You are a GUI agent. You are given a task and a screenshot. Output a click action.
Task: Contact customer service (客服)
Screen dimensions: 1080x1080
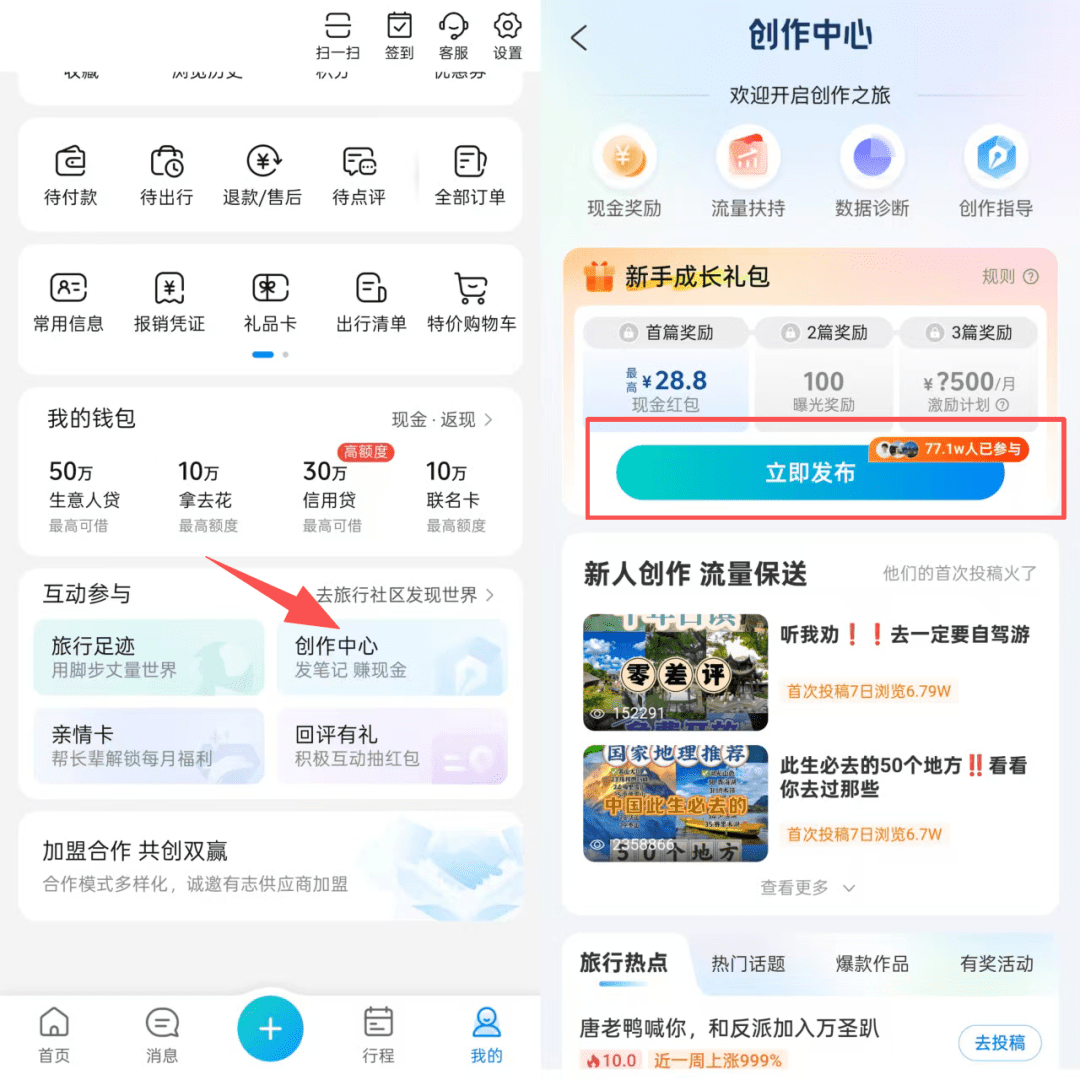[x=453, y=34]
